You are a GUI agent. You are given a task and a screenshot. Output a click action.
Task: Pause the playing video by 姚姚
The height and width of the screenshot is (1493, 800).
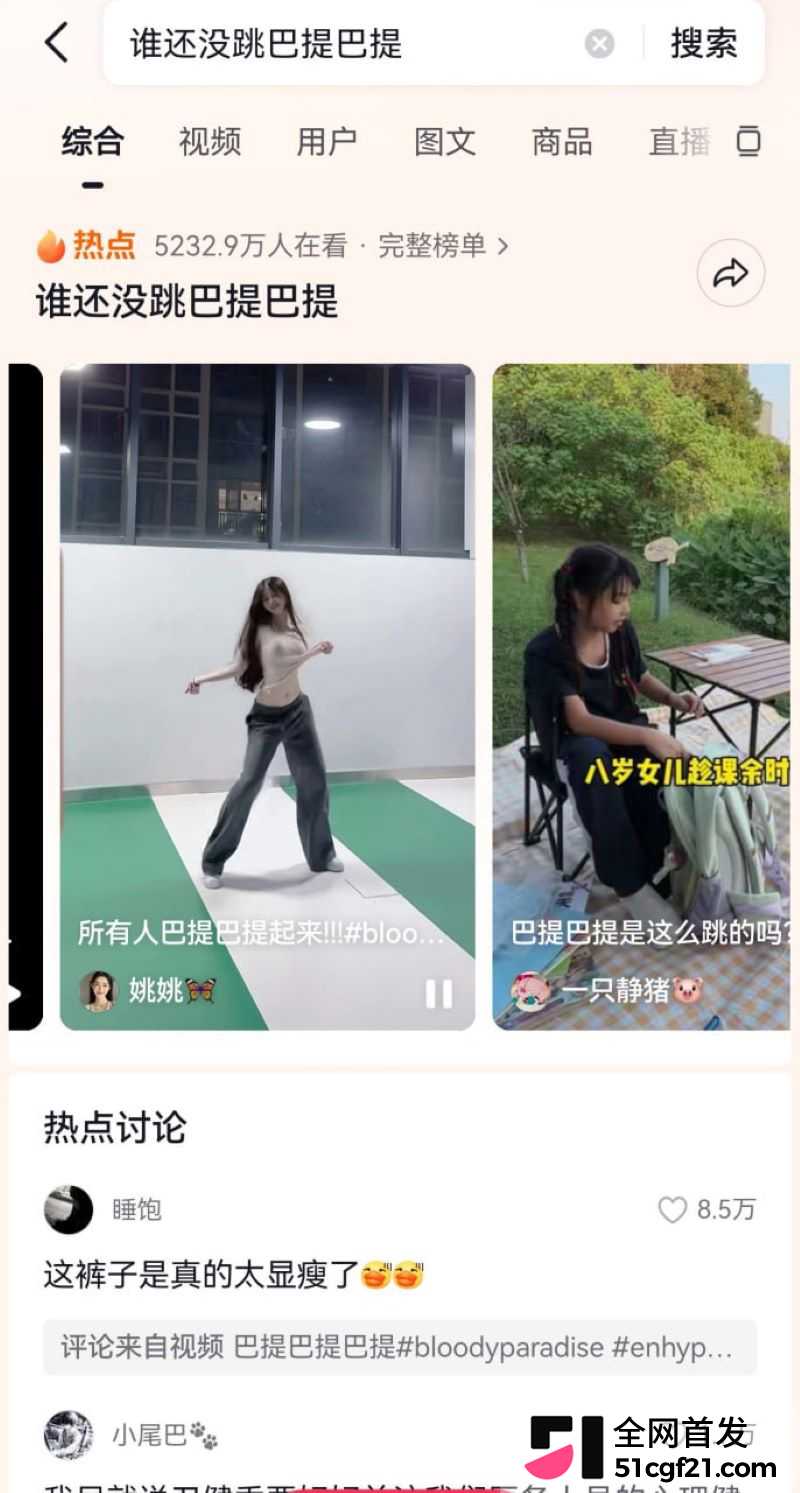tap(439, 992)
